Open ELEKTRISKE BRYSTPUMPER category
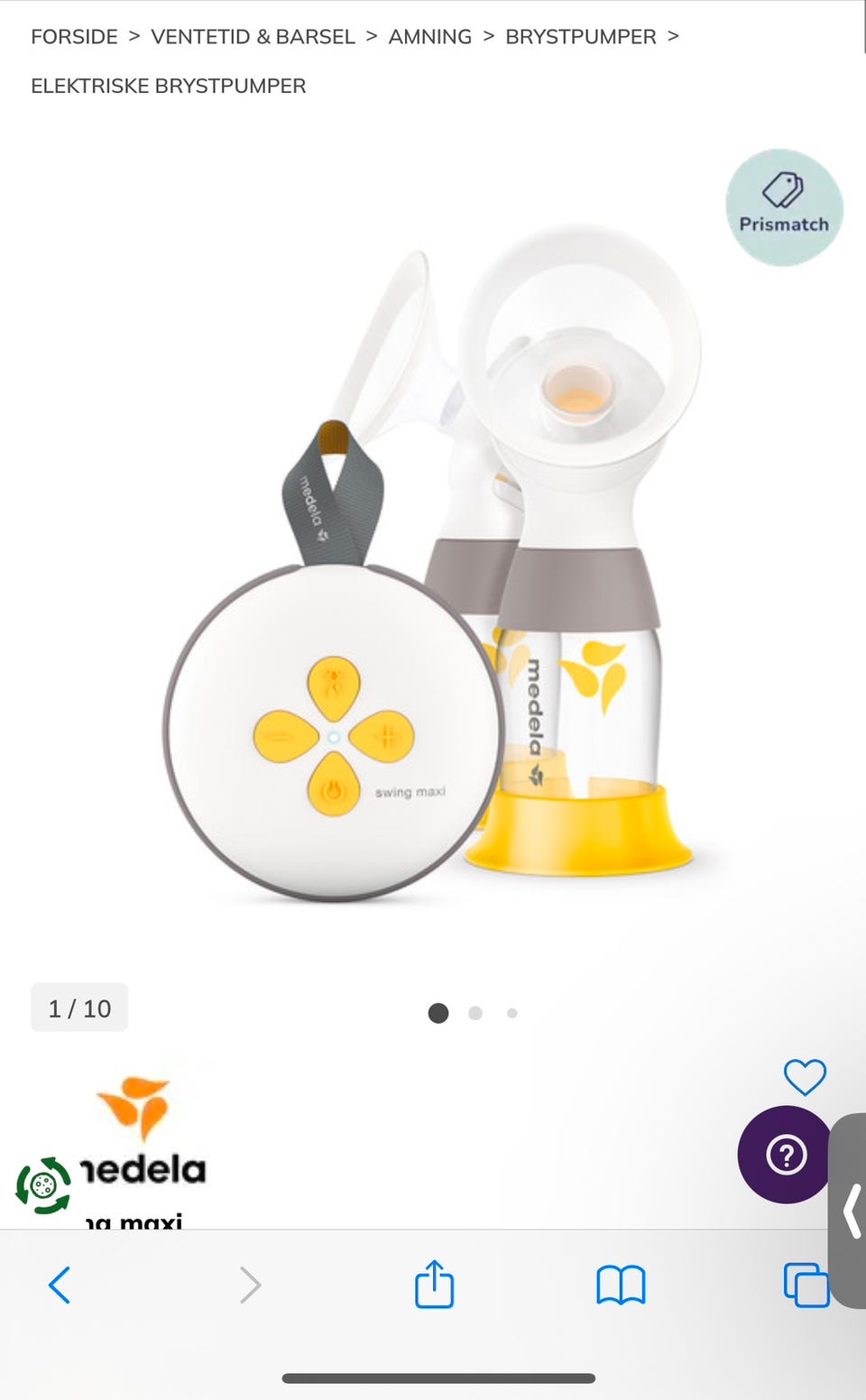866x1400 pixels. coord(168,86)
